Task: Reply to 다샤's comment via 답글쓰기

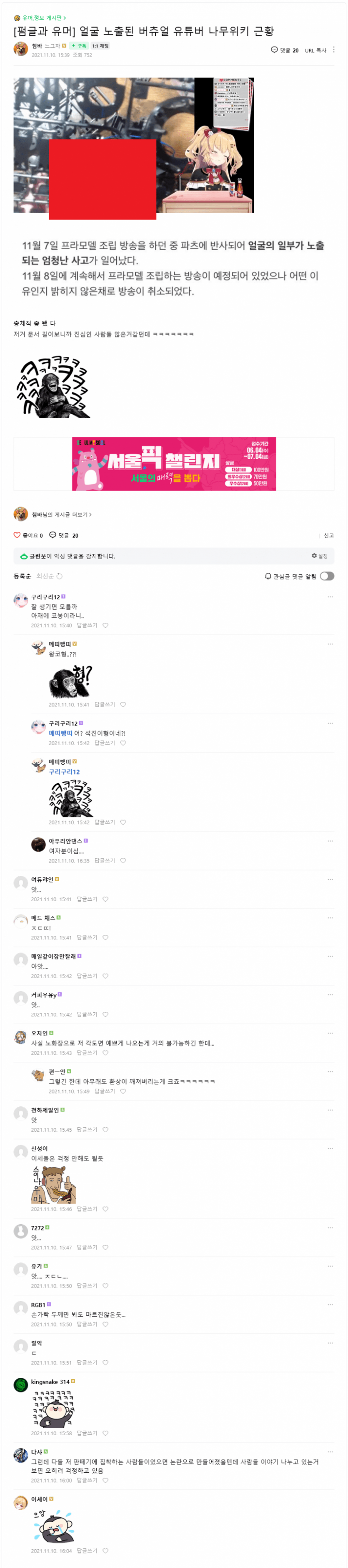Action: pyautogui.click(x=87, y=1480)
